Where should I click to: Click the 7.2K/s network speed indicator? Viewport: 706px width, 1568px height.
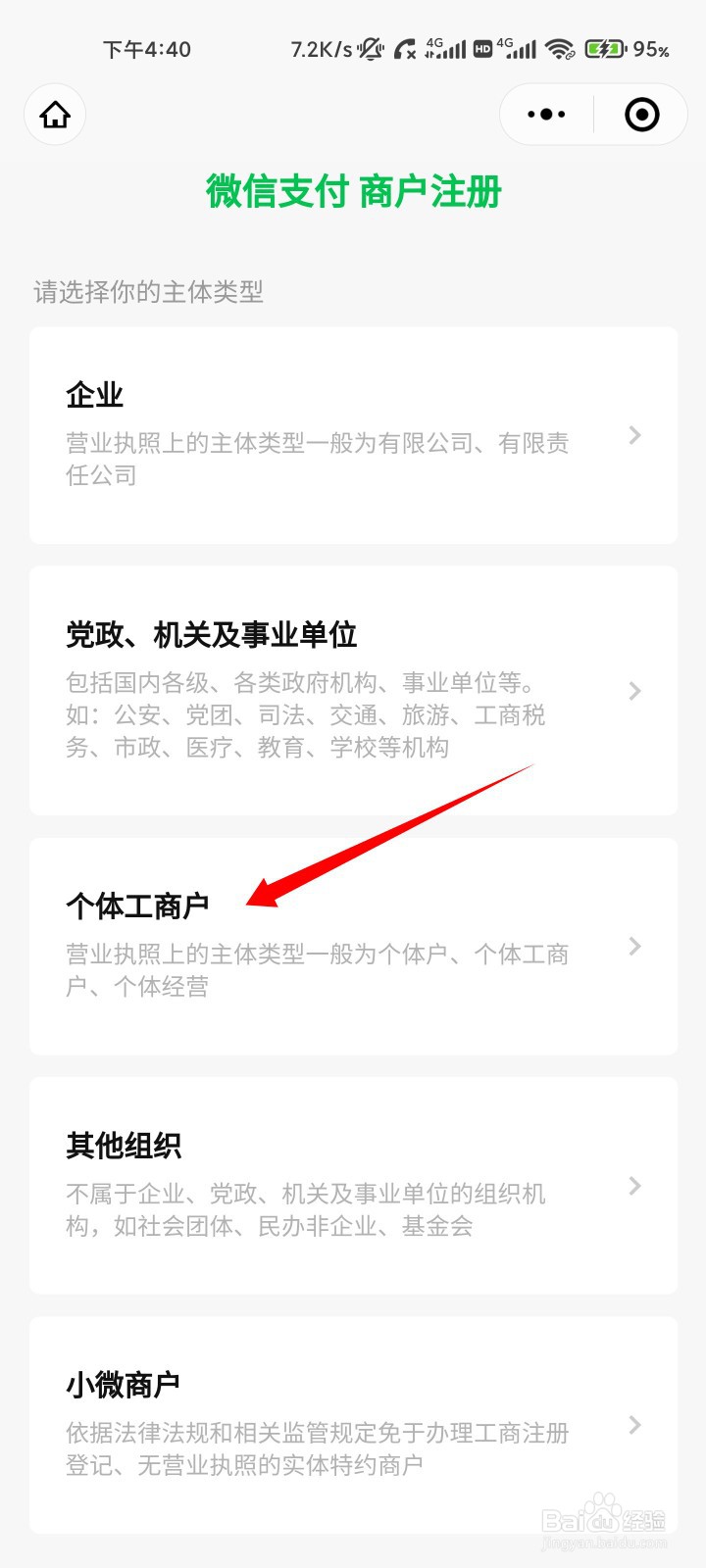tap(324, 49)
